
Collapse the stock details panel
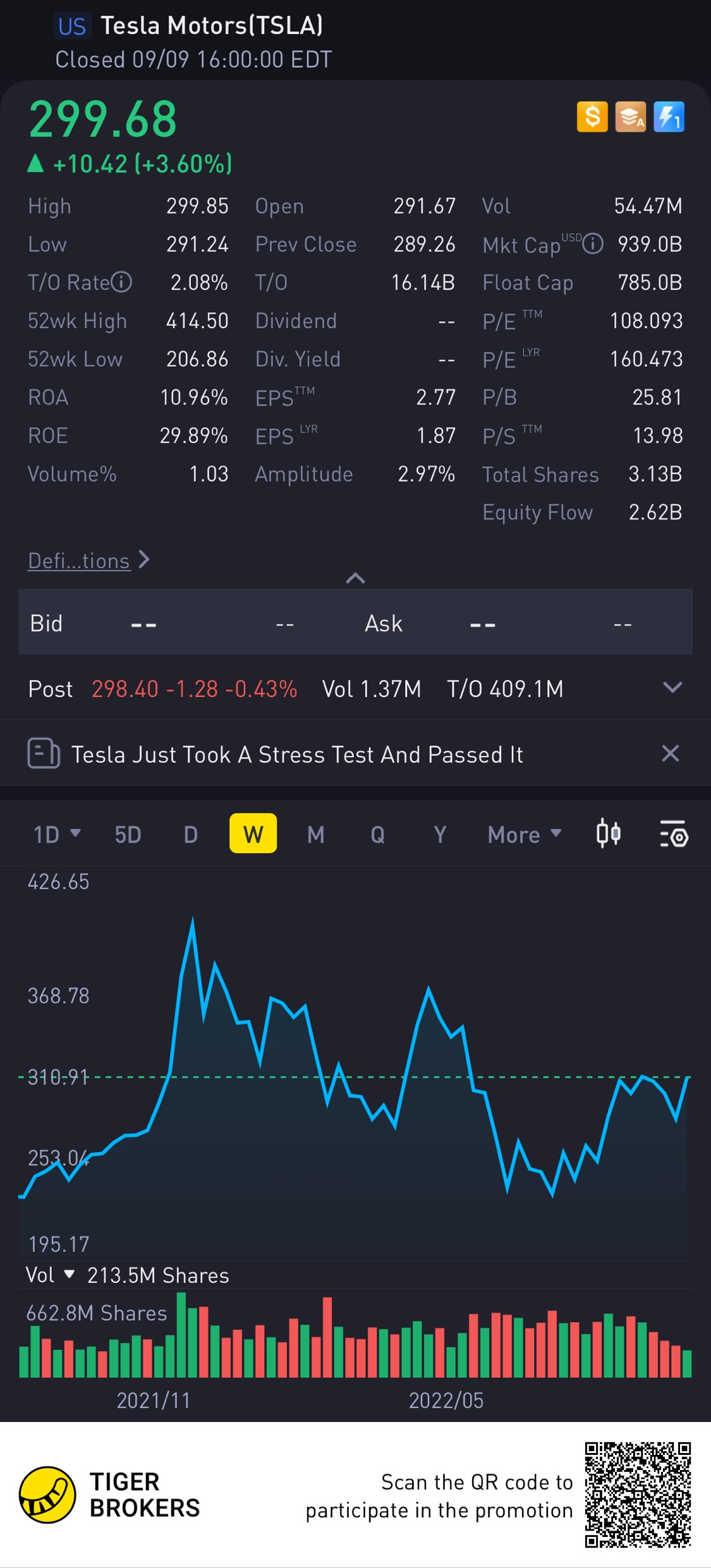pos(355,578)
